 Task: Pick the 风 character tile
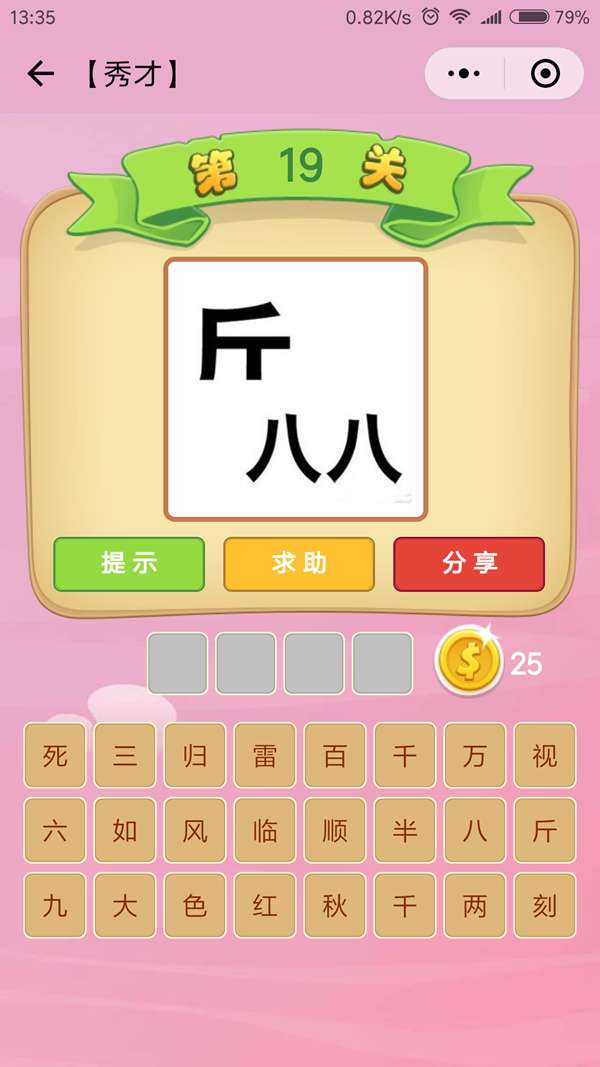195,831
